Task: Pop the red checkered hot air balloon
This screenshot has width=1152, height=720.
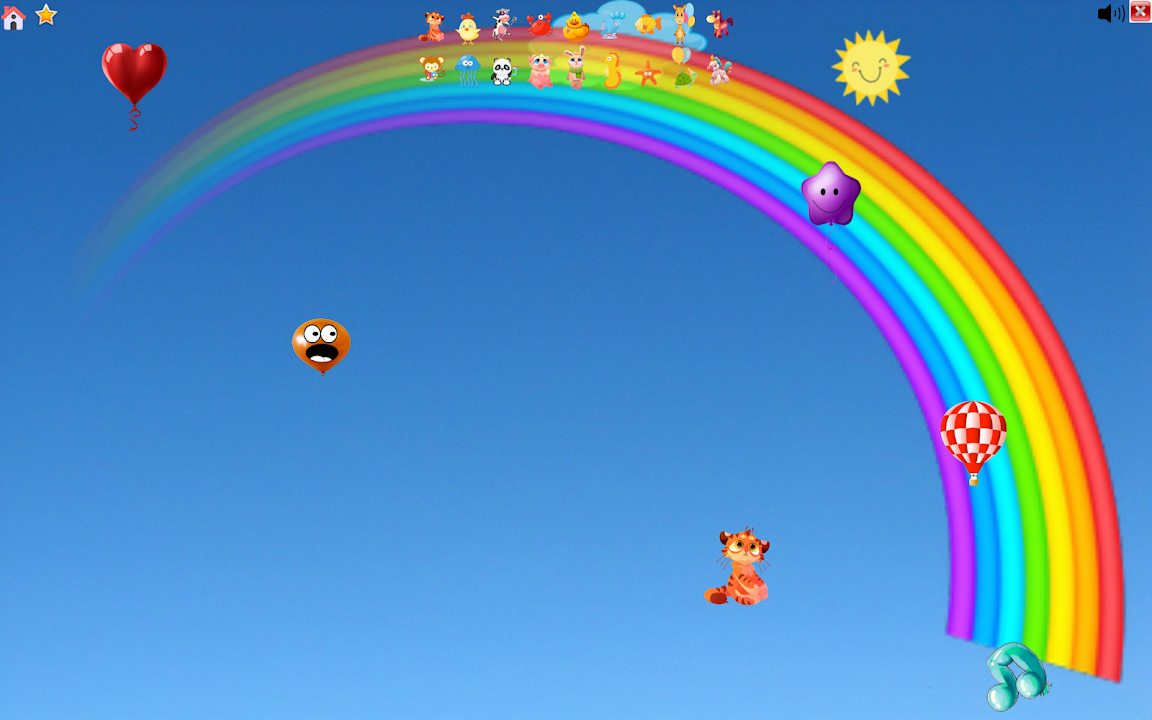Action: 973,434
